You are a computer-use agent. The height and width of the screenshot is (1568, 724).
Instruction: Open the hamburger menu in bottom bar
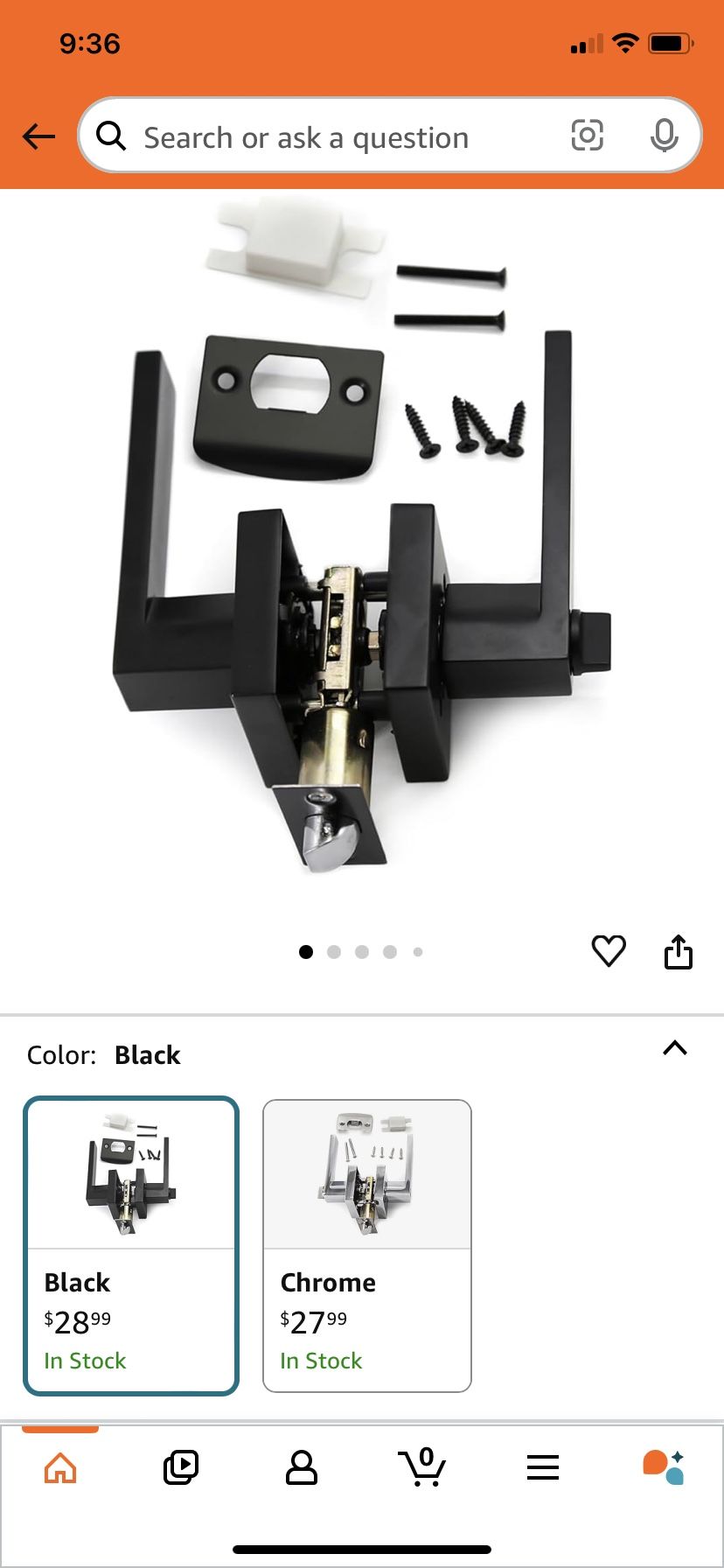tap(543, 1468)
